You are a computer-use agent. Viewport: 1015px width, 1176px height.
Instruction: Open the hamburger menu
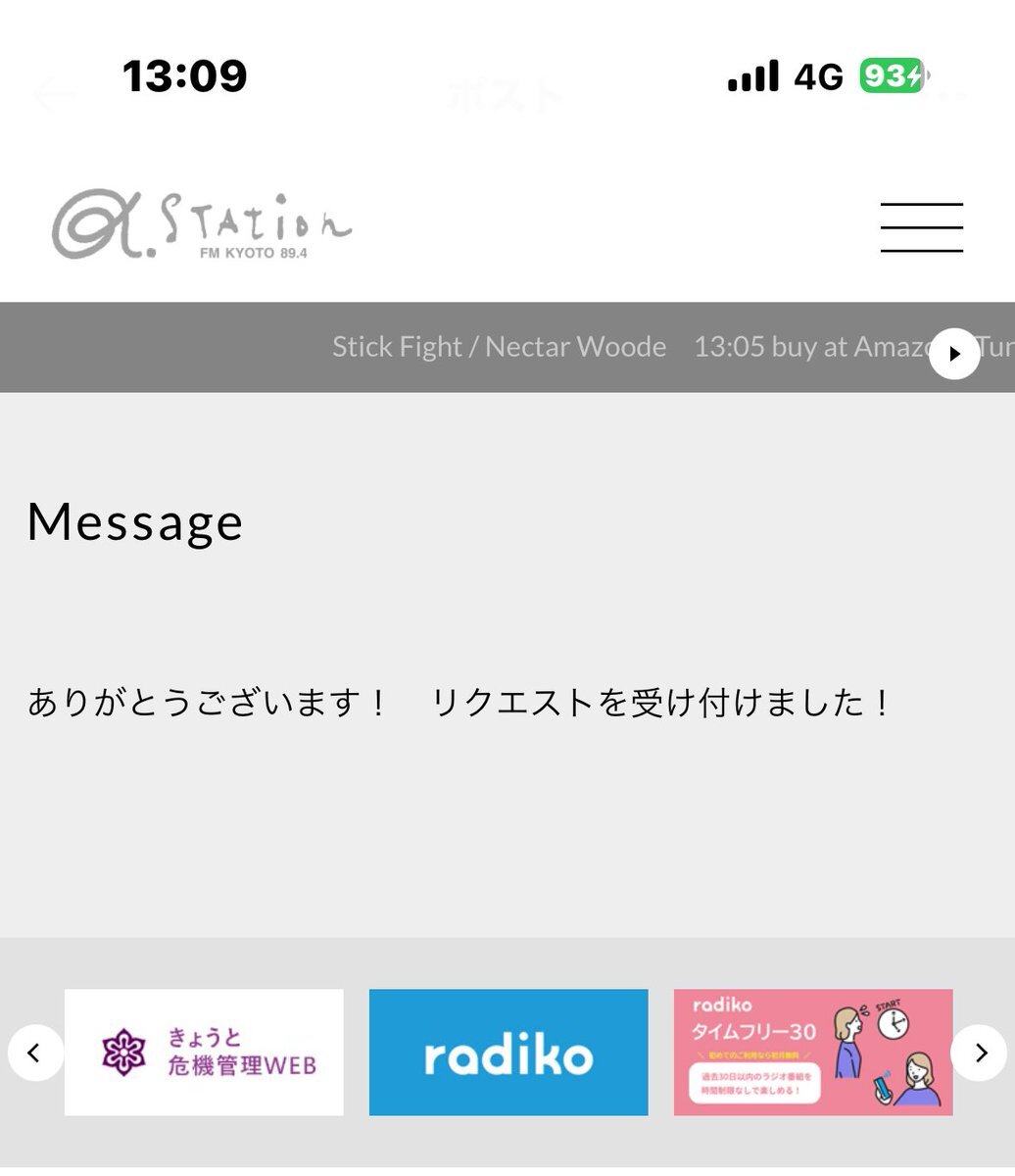tap(921, 227)
